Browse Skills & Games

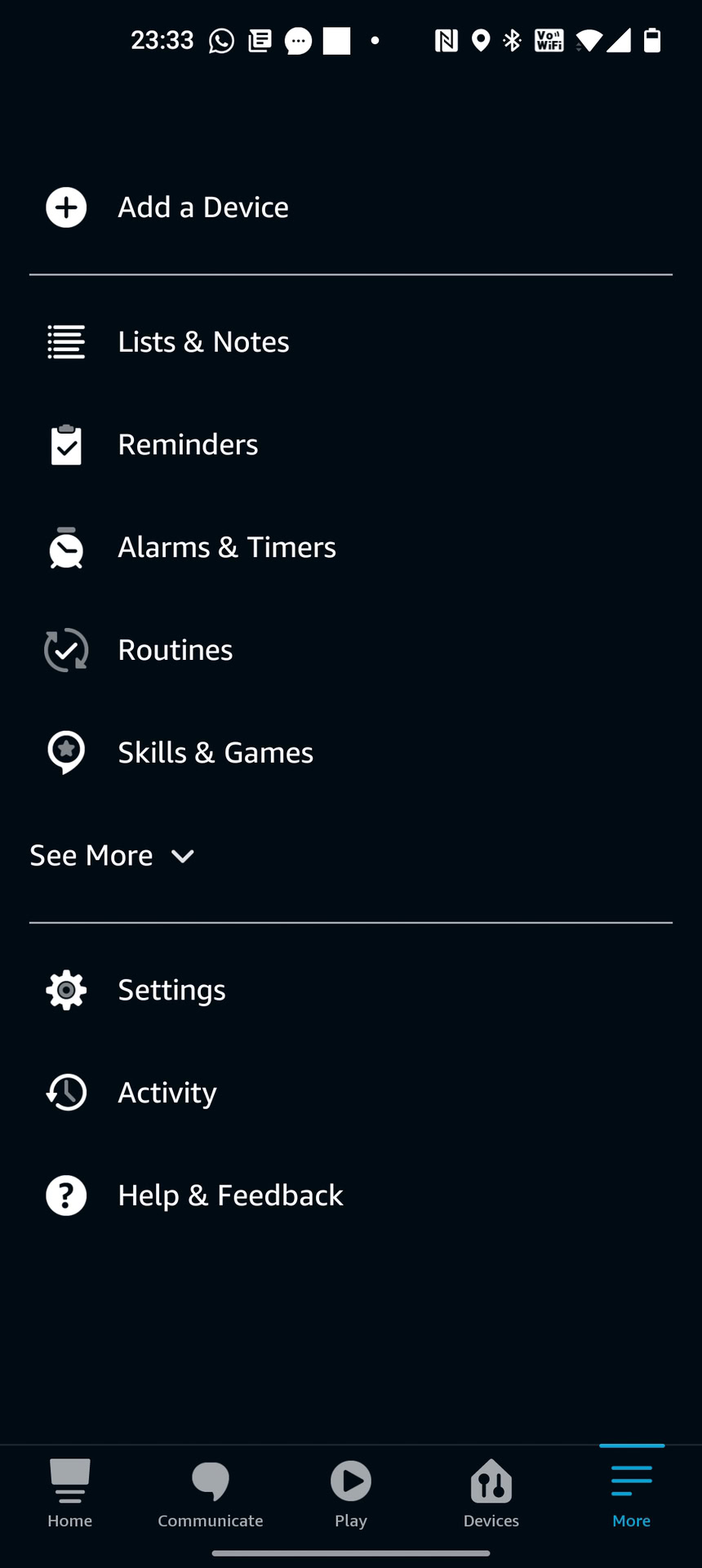[x=215, y=753]
